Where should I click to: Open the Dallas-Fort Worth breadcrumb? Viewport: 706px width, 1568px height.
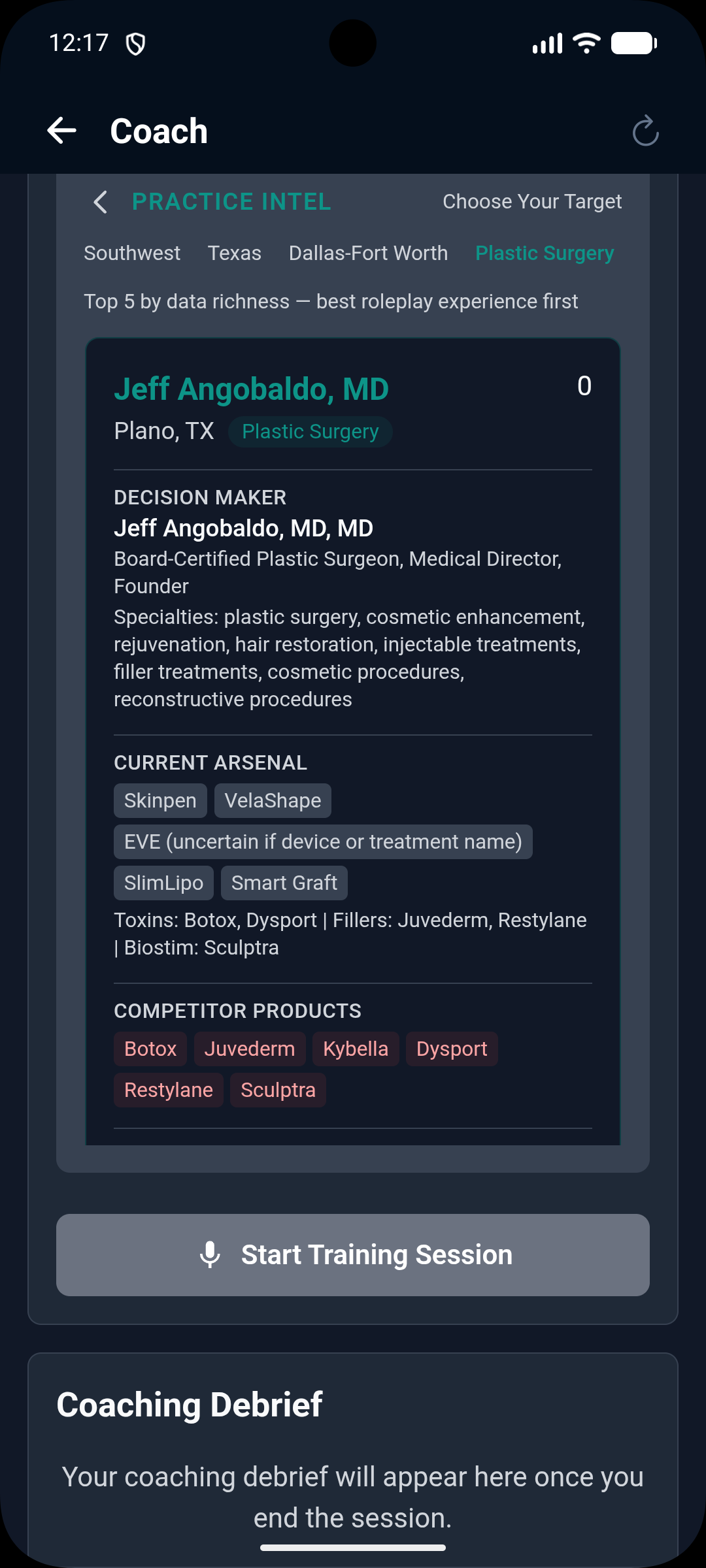click(368, 253)
